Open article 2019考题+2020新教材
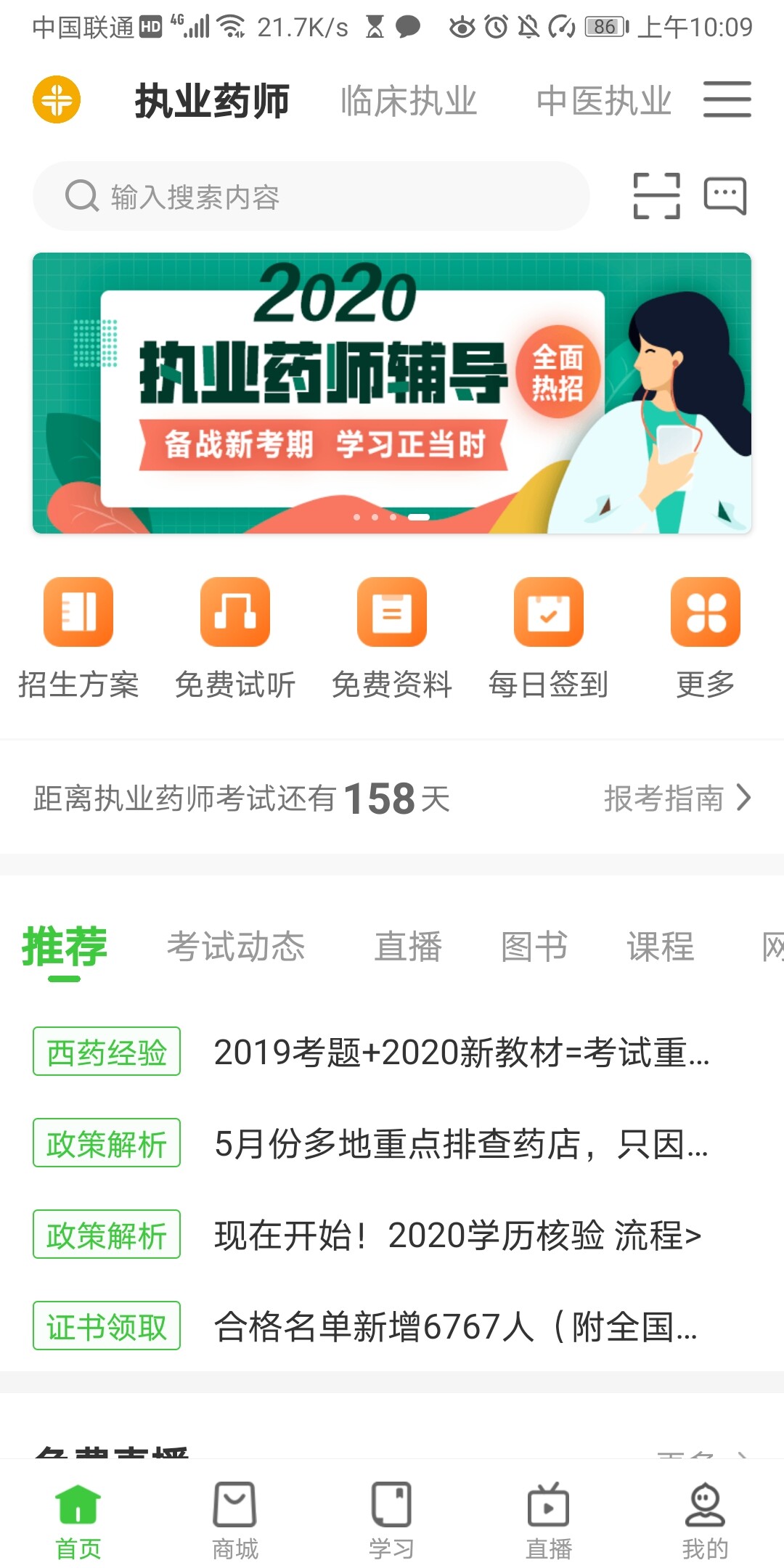This screenshot has width=784, height=1568. pos(461,1052)
